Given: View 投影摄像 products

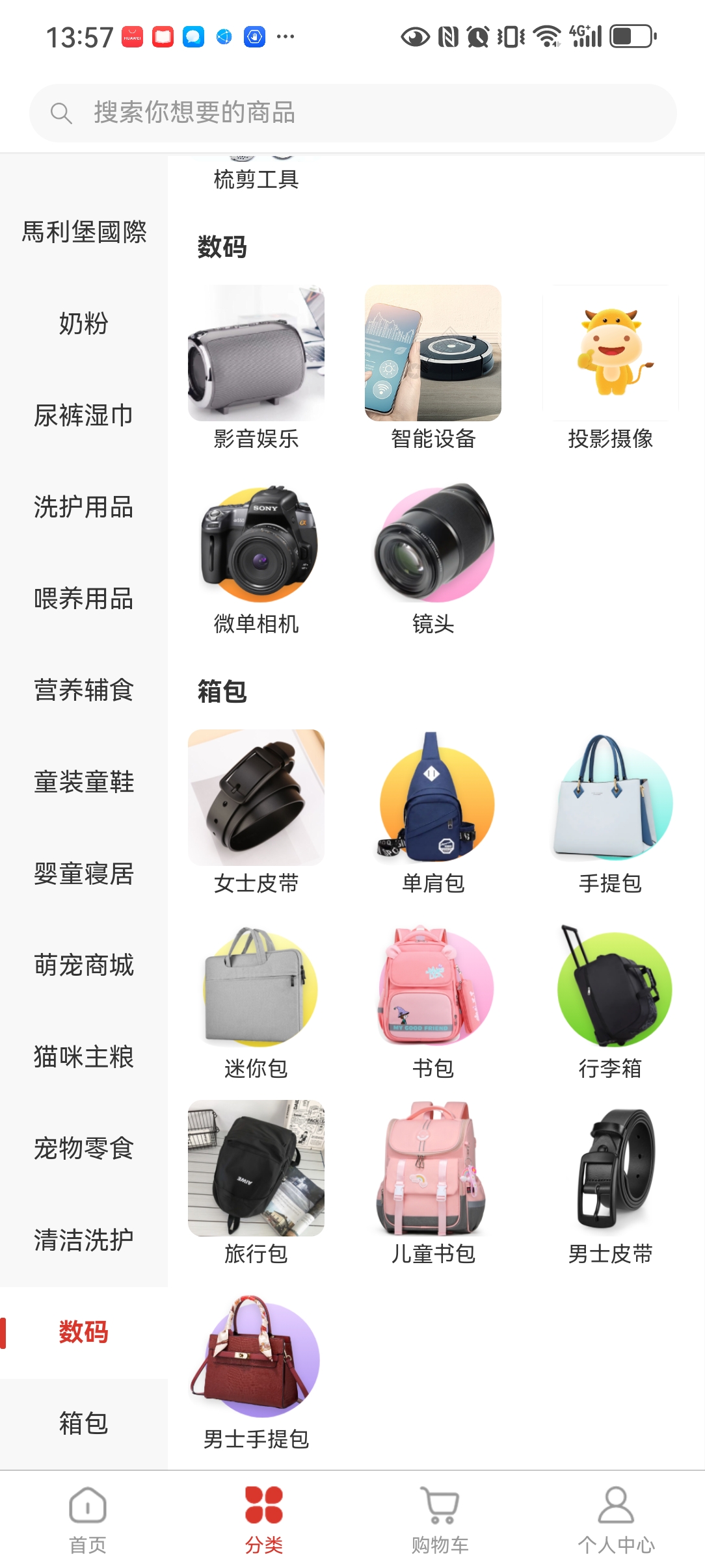Looking at the screenshot, I should [610, 367].
